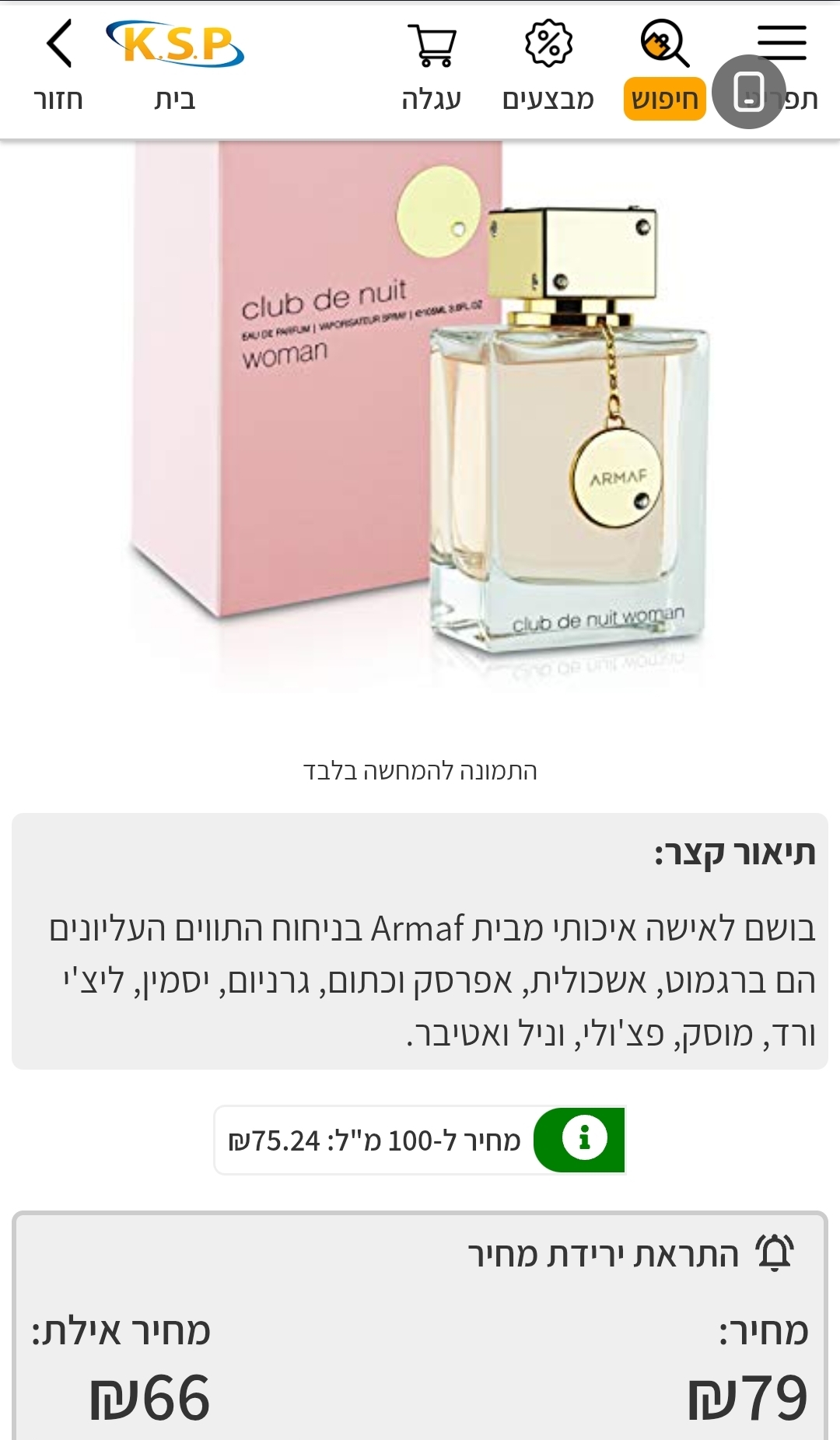Open the deals page (מבצעים)
Image resolution: width=840 pixels, height=1440 pixels.
pos(548,66)
